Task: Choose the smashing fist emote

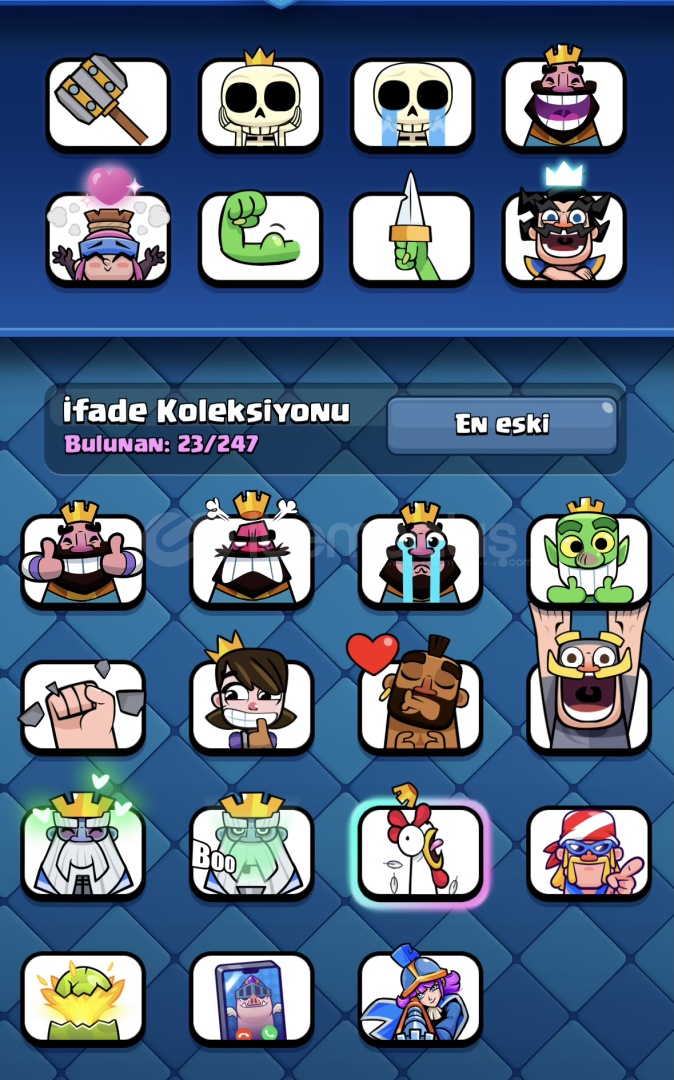Action: (83, 706)
